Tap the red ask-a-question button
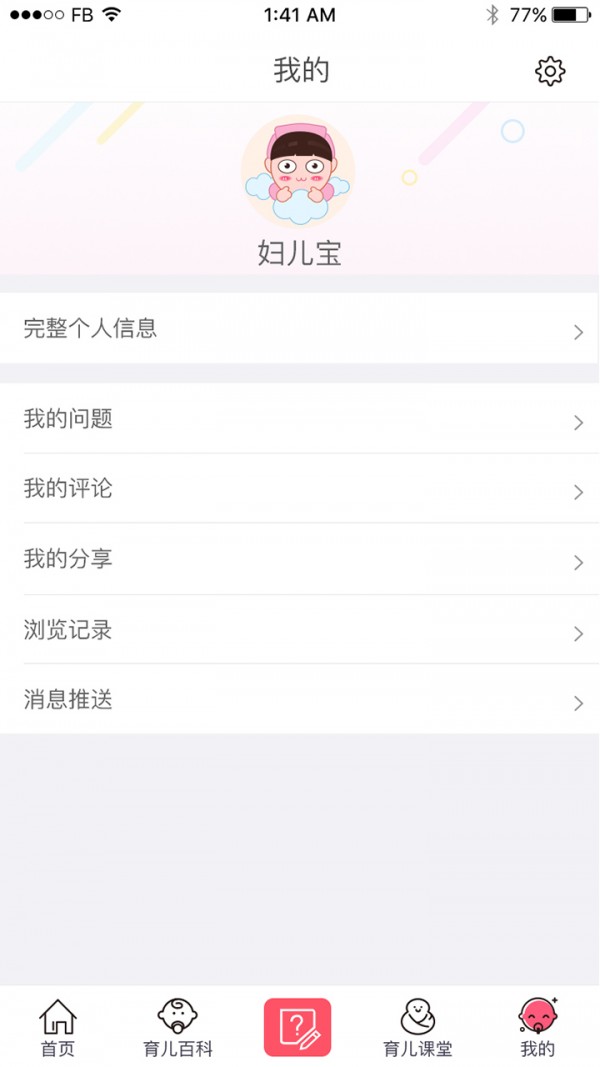600x1067 pixels. pos(298,1026)
